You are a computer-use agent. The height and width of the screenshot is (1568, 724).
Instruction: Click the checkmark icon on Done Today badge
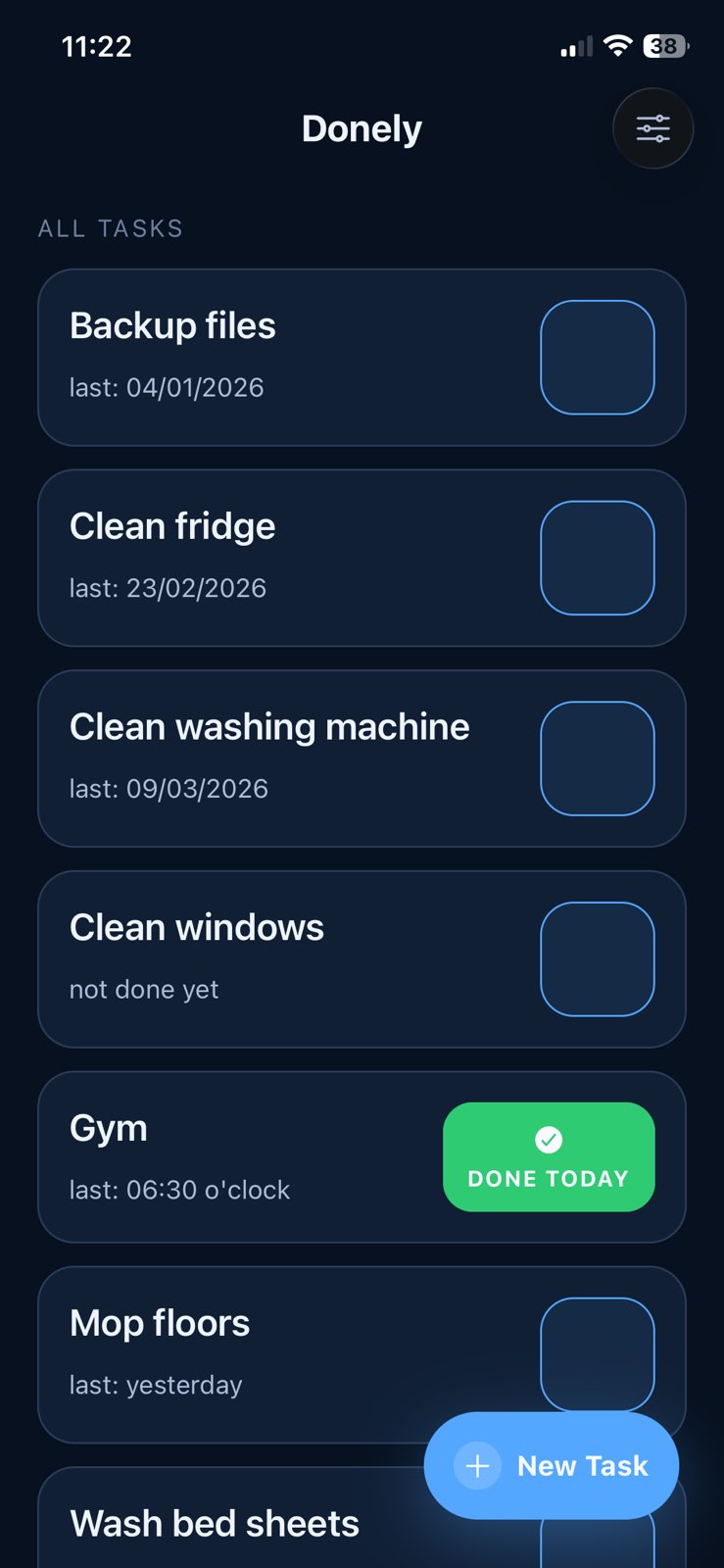[548, 1140]
